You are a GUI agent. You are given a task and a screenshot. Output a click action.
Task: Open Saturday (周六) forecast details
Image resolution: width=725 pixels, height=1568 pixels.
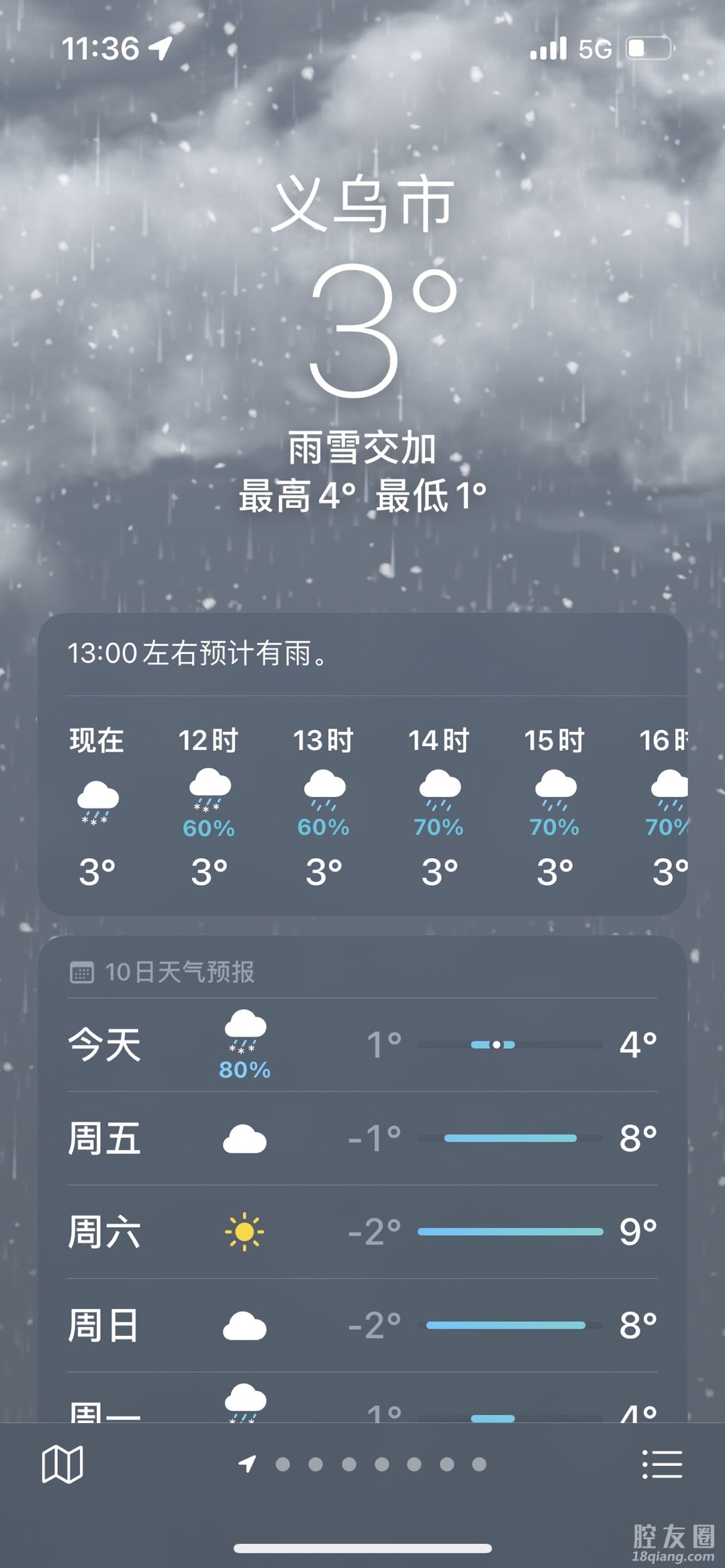click(362, 1232)
